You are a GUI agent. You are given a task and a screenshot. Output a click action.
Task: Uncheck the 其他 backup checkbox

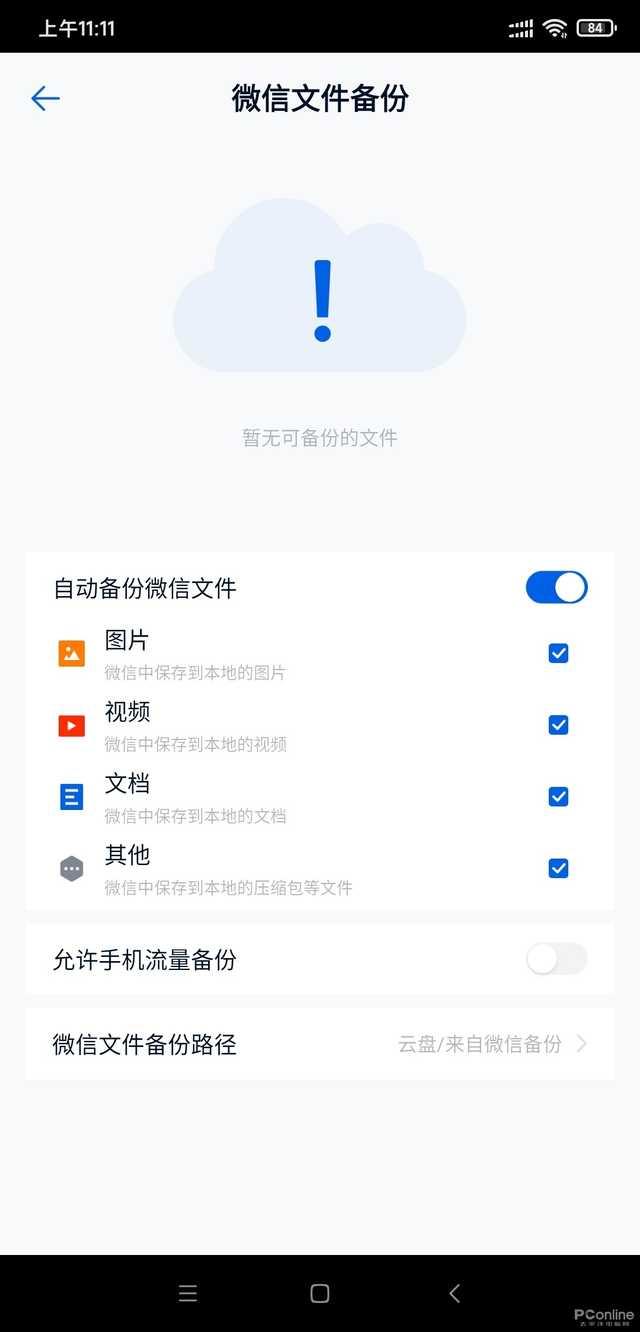[558, 868]
